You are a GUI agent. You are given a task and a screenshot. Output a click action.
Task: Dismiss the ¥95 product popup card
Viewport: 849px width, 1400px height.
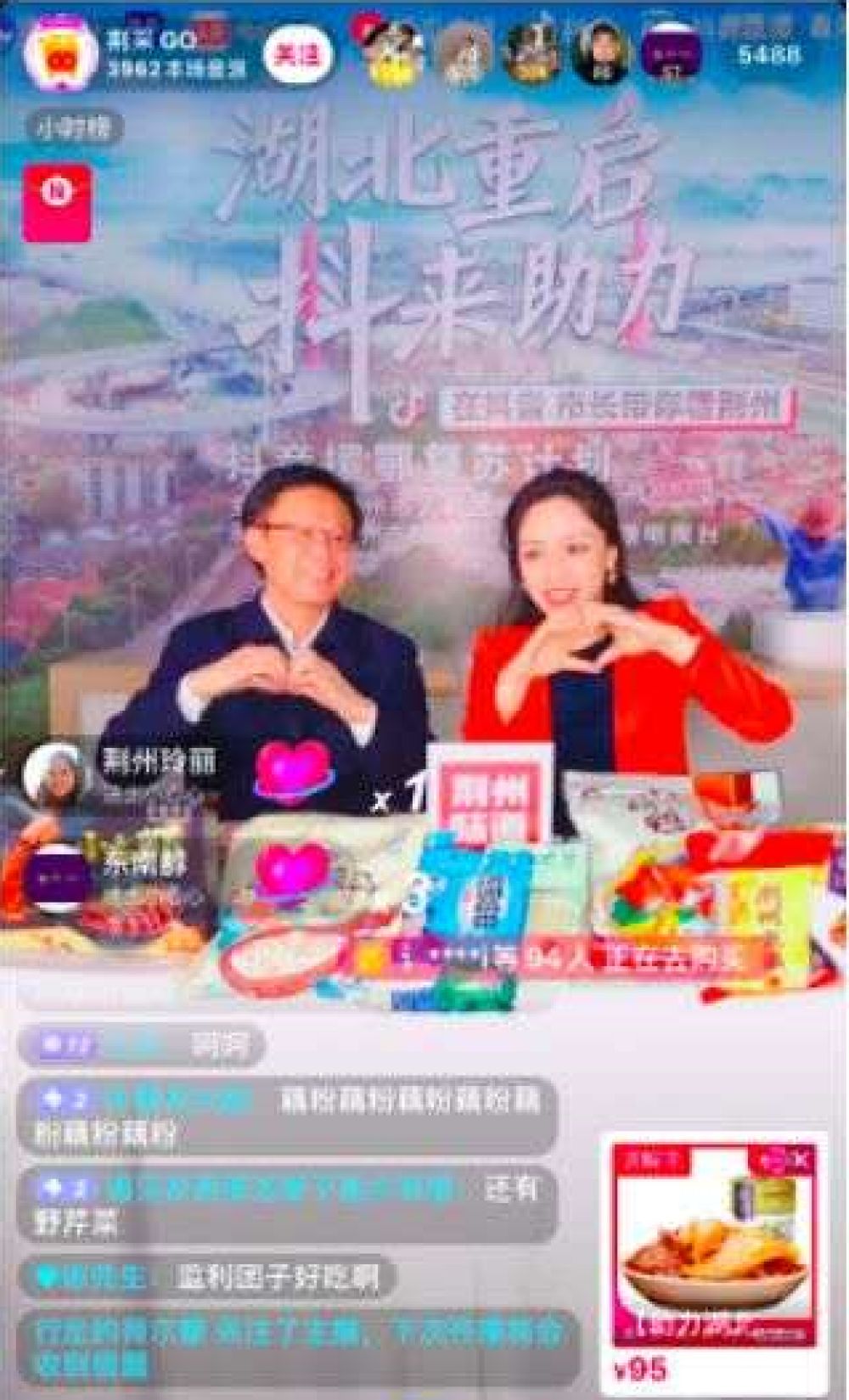click(x=801, y=1160)
